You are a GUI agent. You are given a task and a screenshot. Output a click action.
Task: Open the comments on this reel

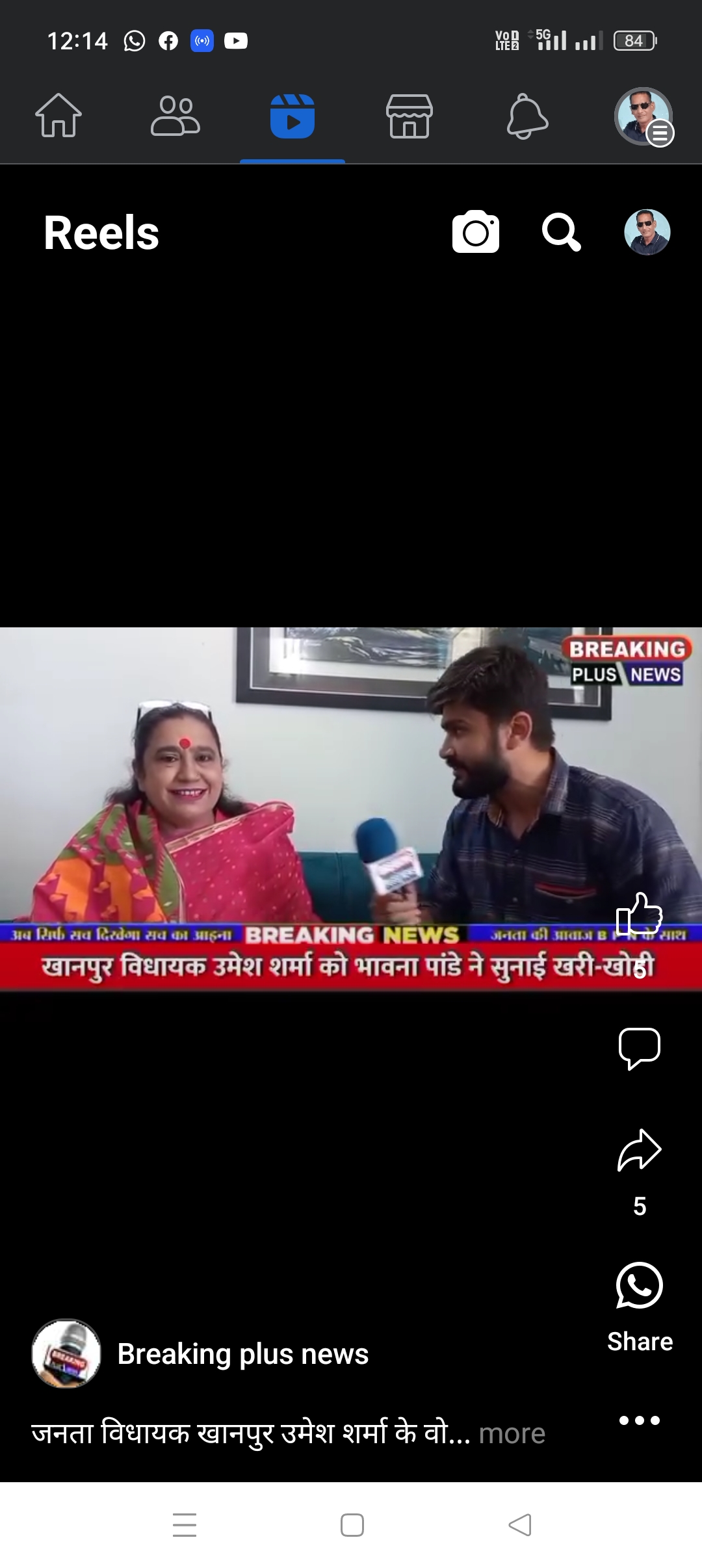pyautogui.click(x=640, y=1048)
